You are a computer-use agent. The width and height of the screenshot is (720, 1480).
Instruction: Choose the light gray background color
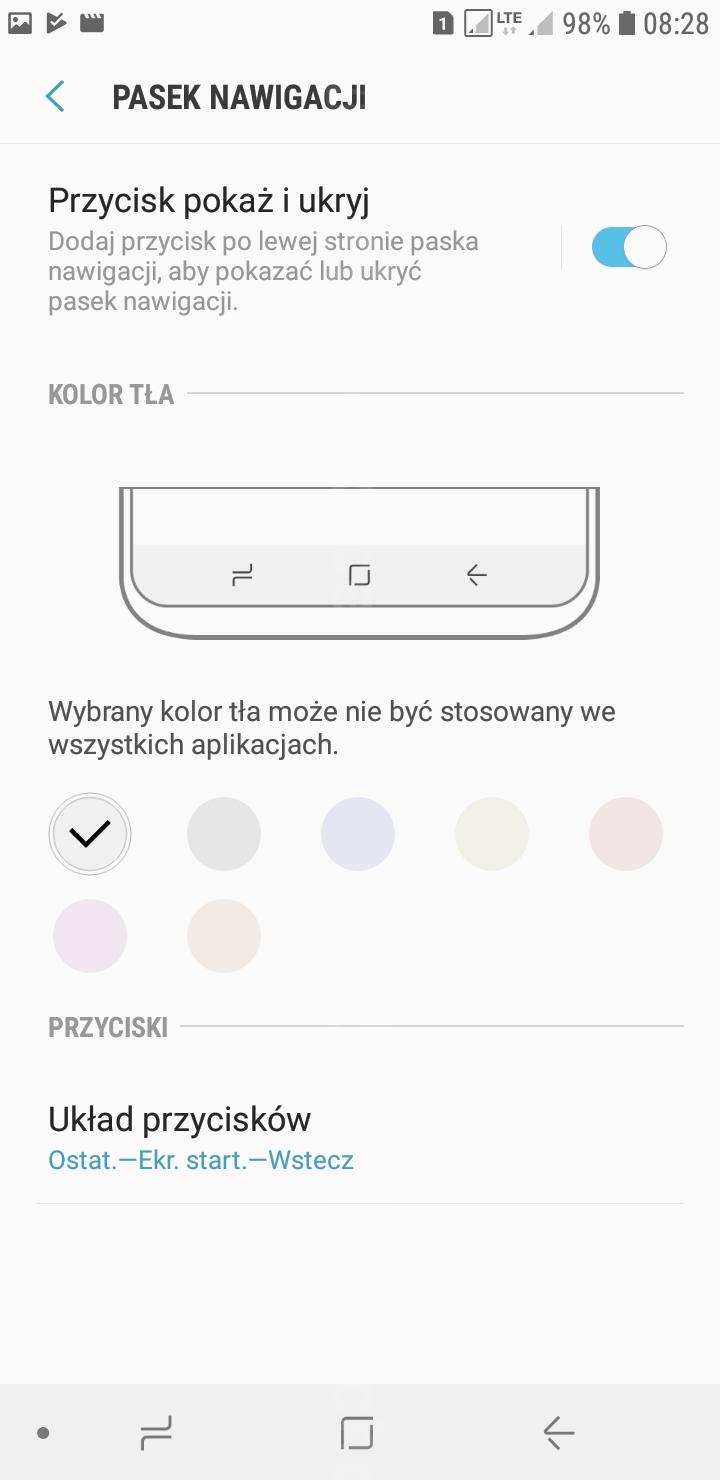[224, 834]
